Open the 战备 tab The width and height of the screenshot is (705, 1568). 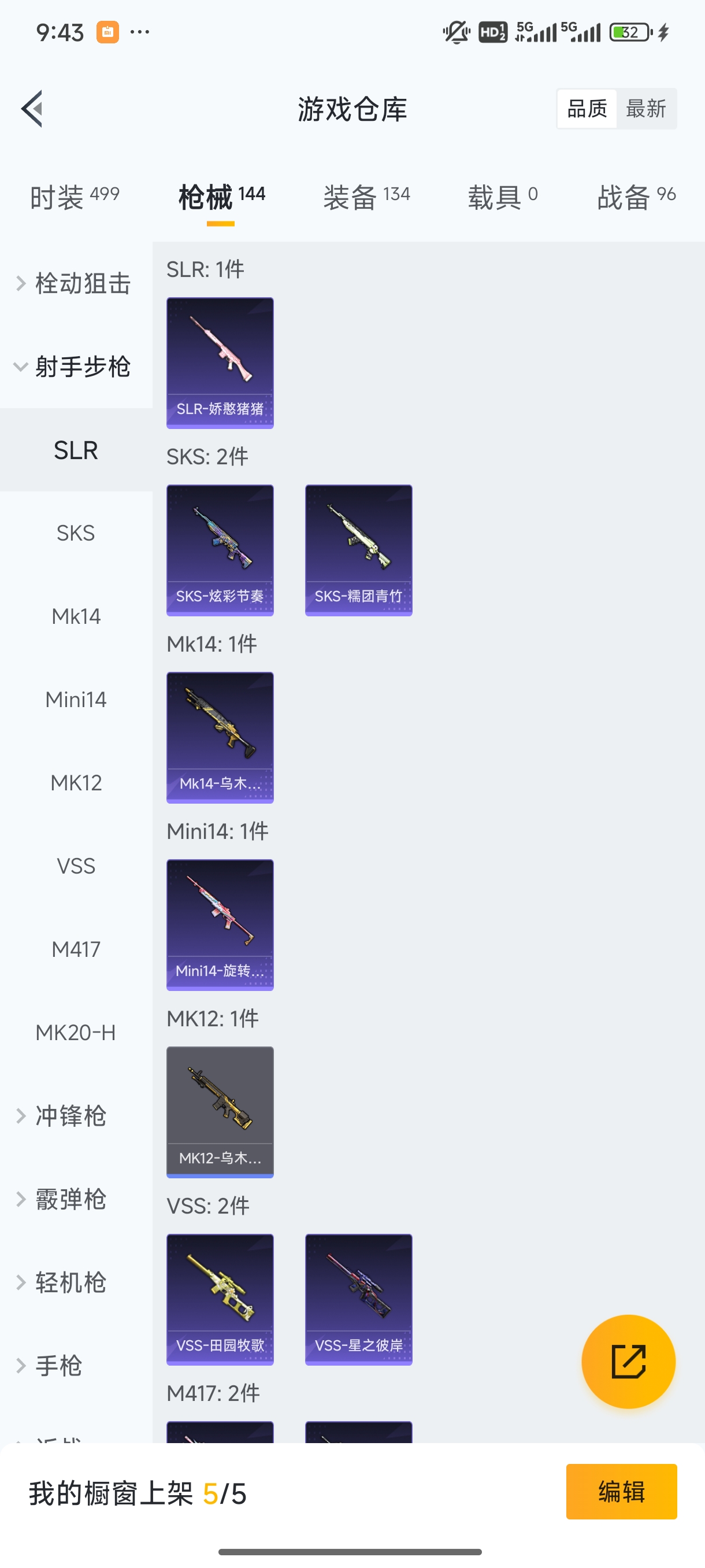tap(636, 197)
